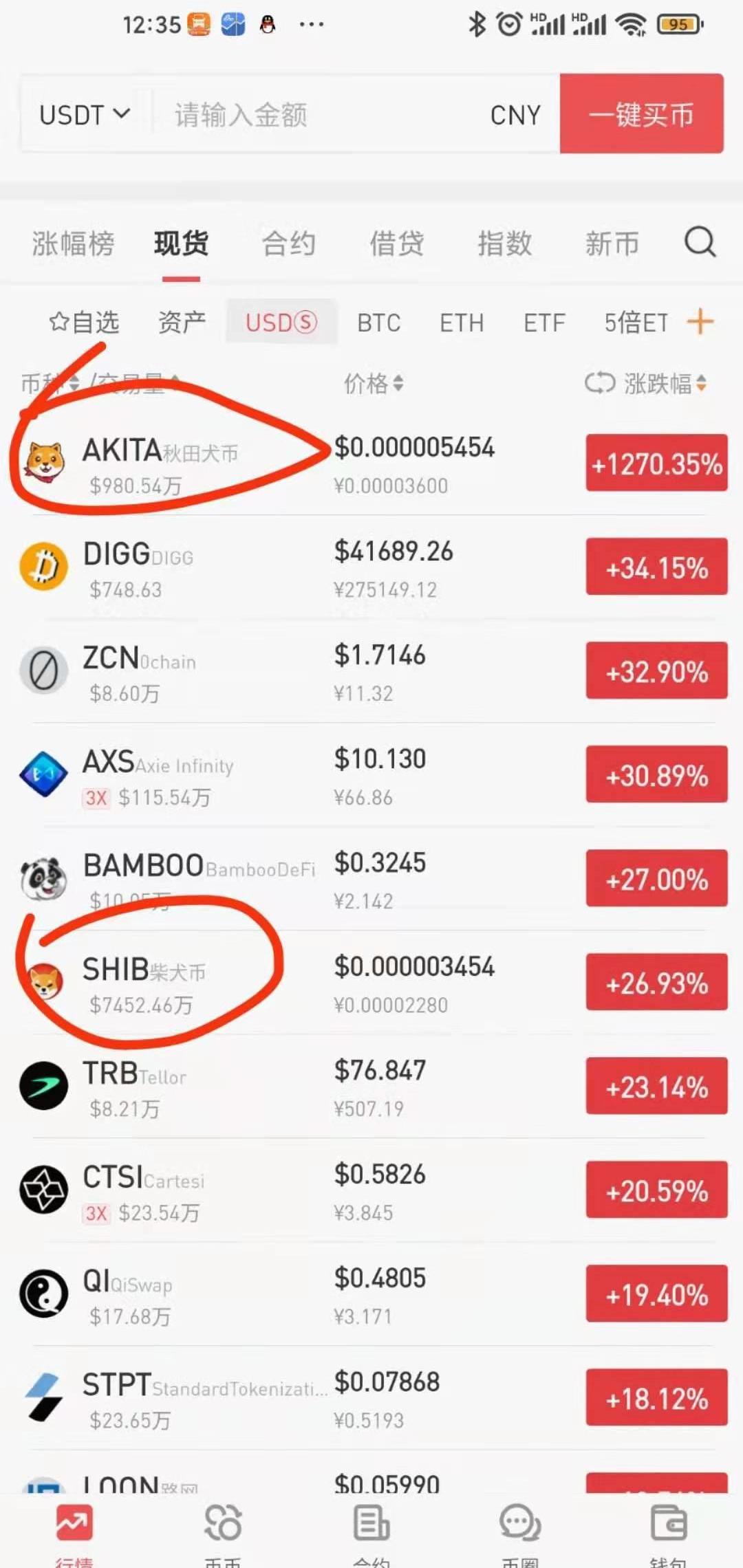Expand the USDT currency dropdown

85,114
